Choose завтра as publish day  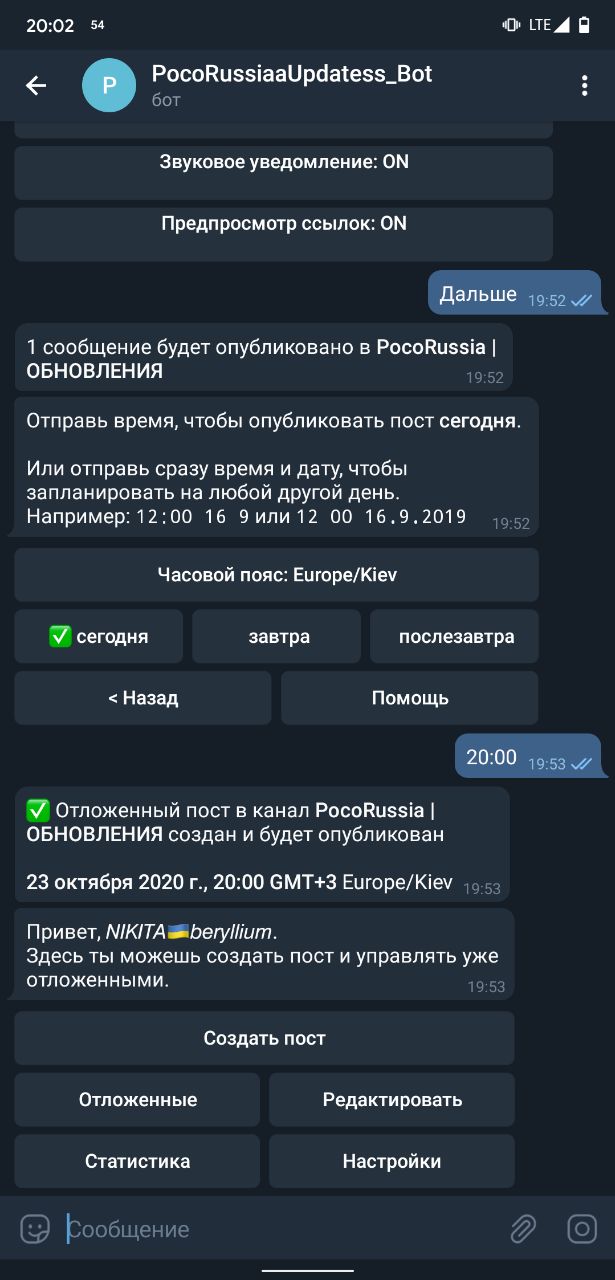(x=276, y=637)
